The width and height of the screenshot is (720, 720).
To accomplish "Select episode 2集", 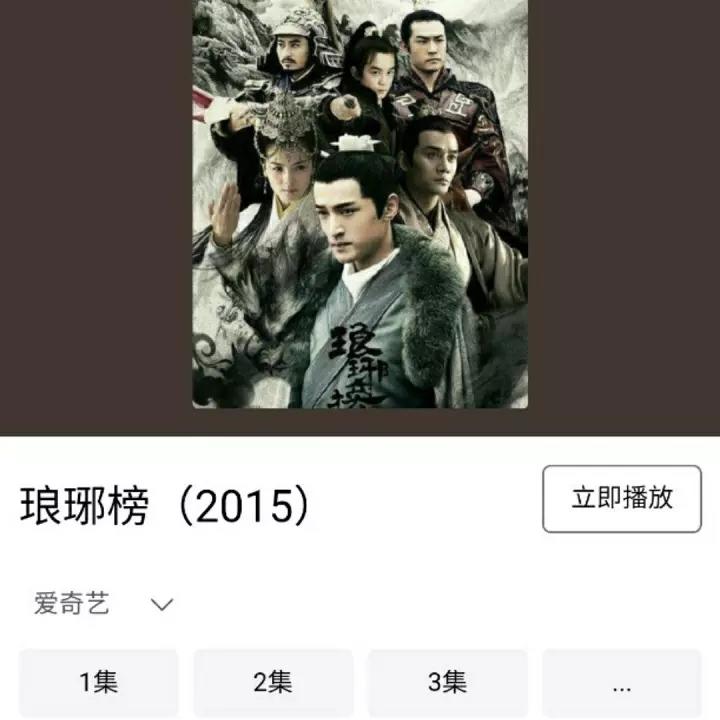I will [273, 683].
